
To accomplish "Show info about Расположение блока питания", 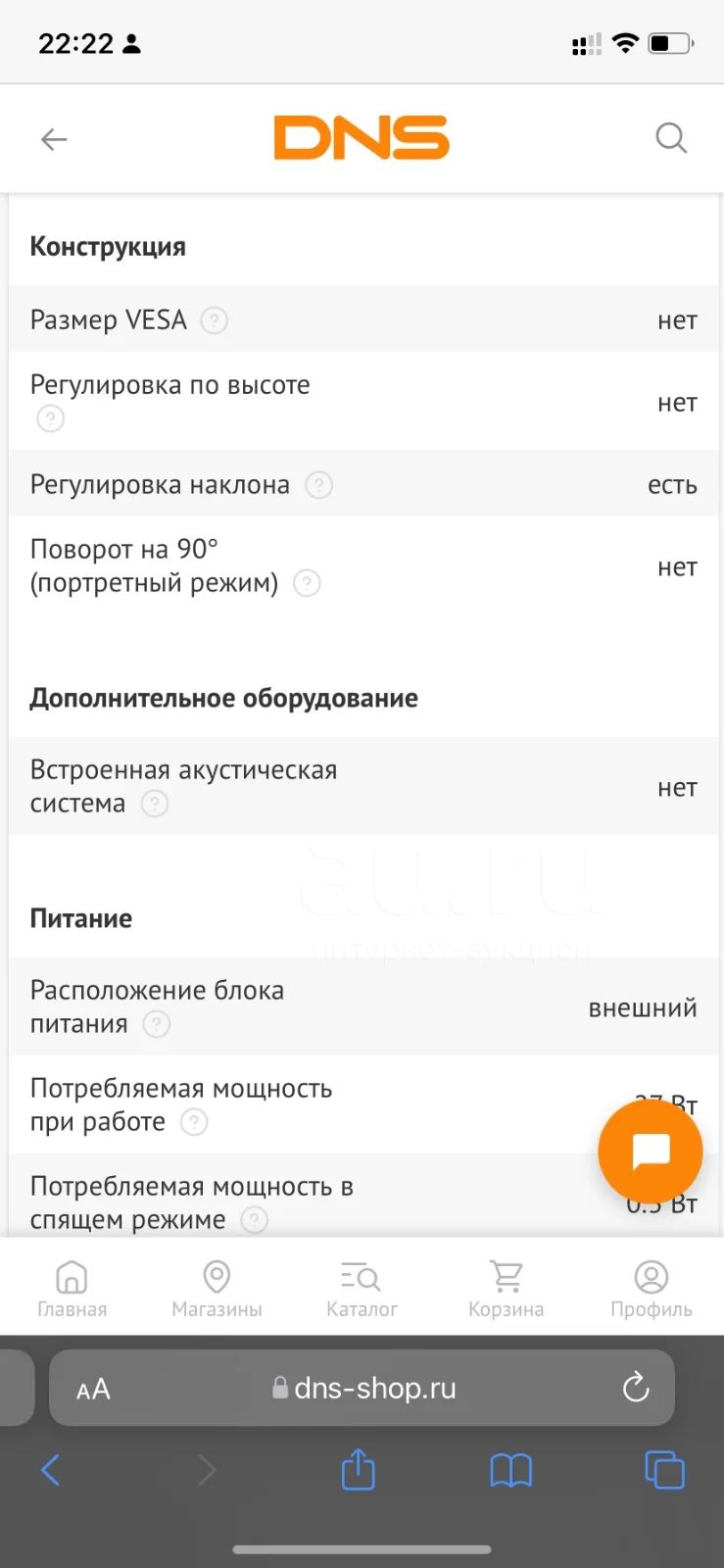I will point(157,1024).
